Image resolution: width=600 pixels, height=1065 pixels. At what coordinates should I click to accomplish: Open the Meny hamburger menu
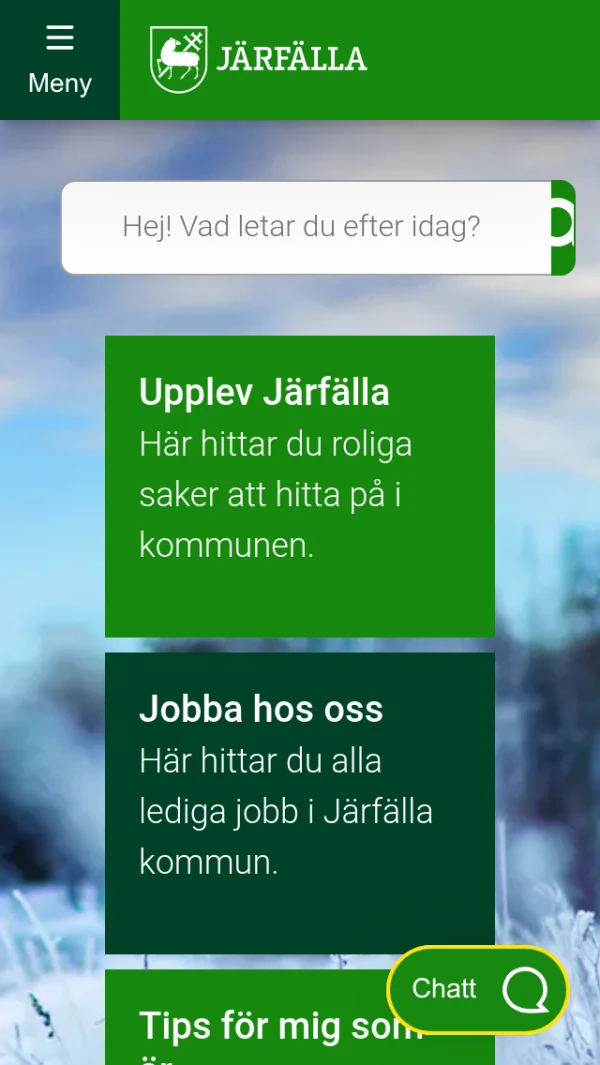pyautogui.click(x=60, y=60)
